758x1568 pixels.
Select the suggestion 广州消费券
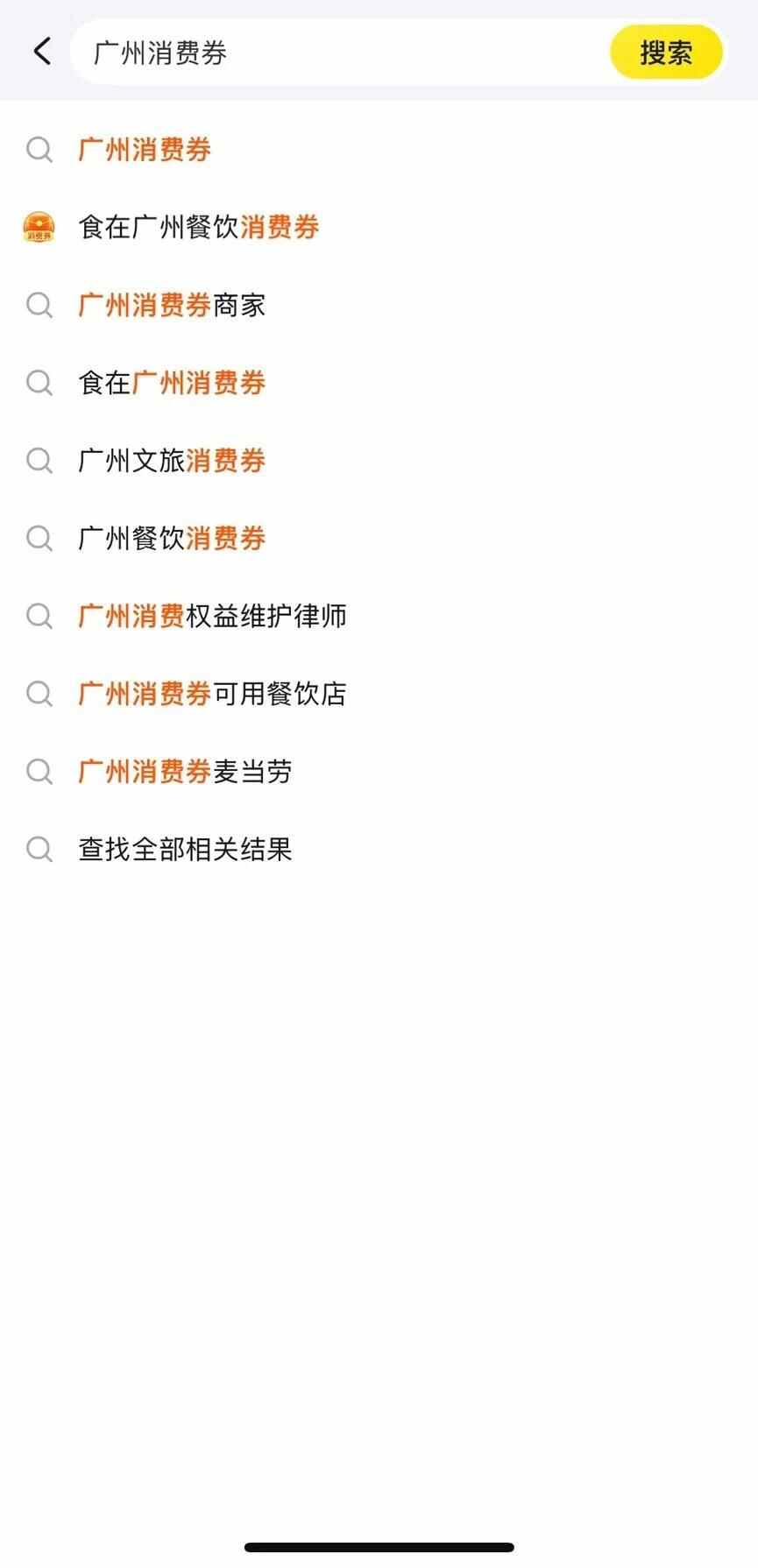145,150
